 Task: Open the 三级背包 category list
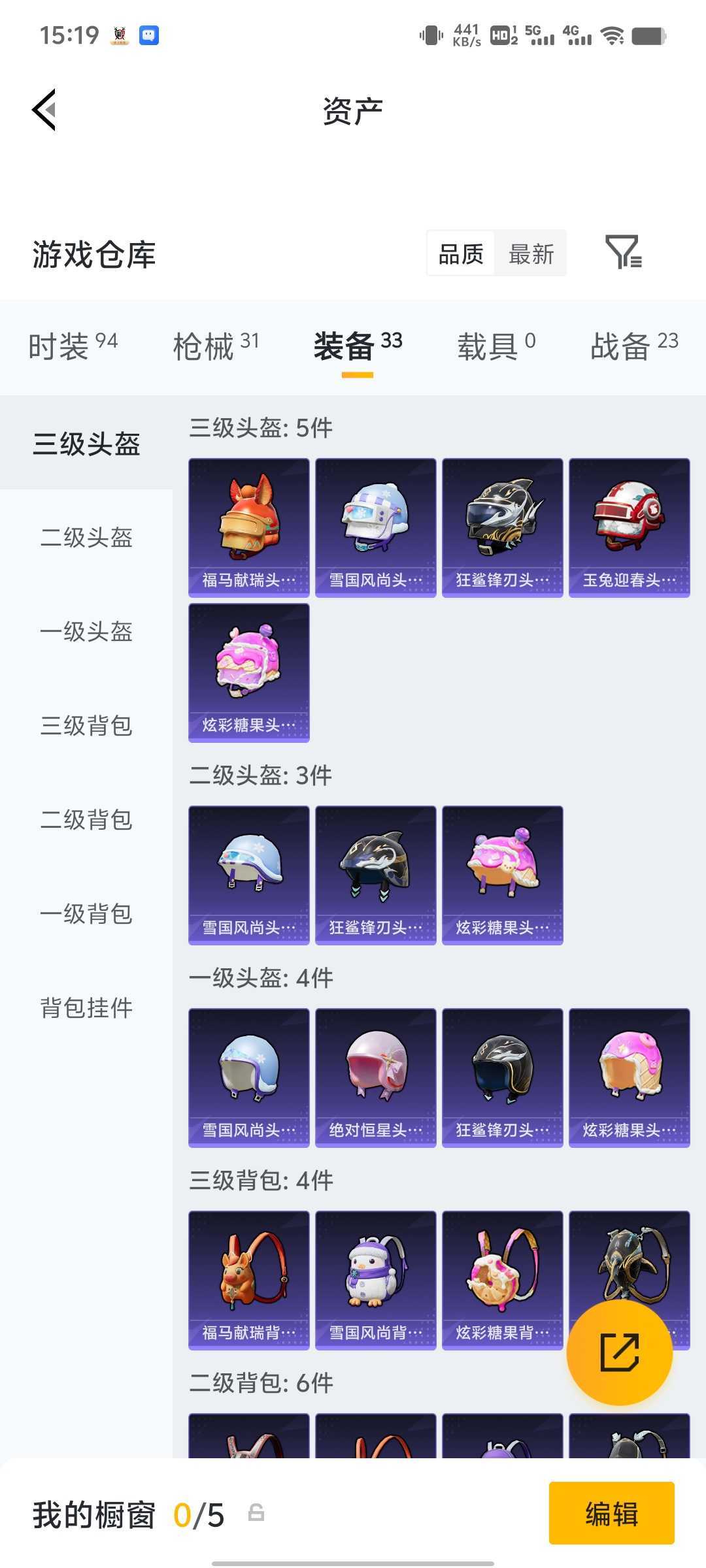[x=86, y=725]
